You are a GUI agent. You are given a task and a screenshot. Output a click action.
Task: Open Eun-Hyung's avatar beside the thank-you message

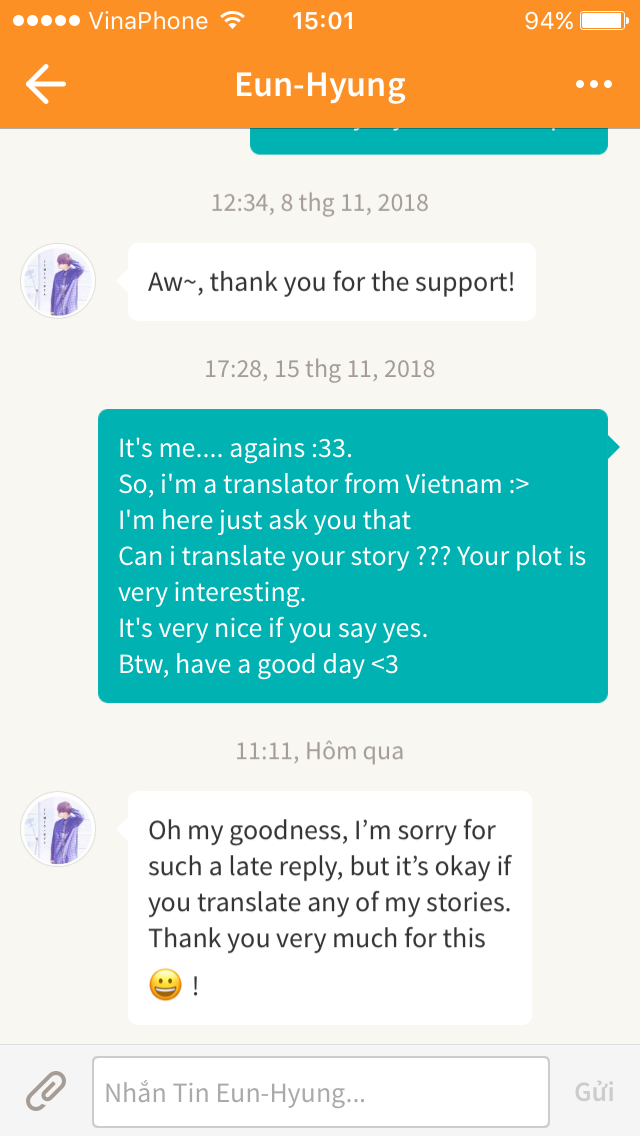[58, 281]
